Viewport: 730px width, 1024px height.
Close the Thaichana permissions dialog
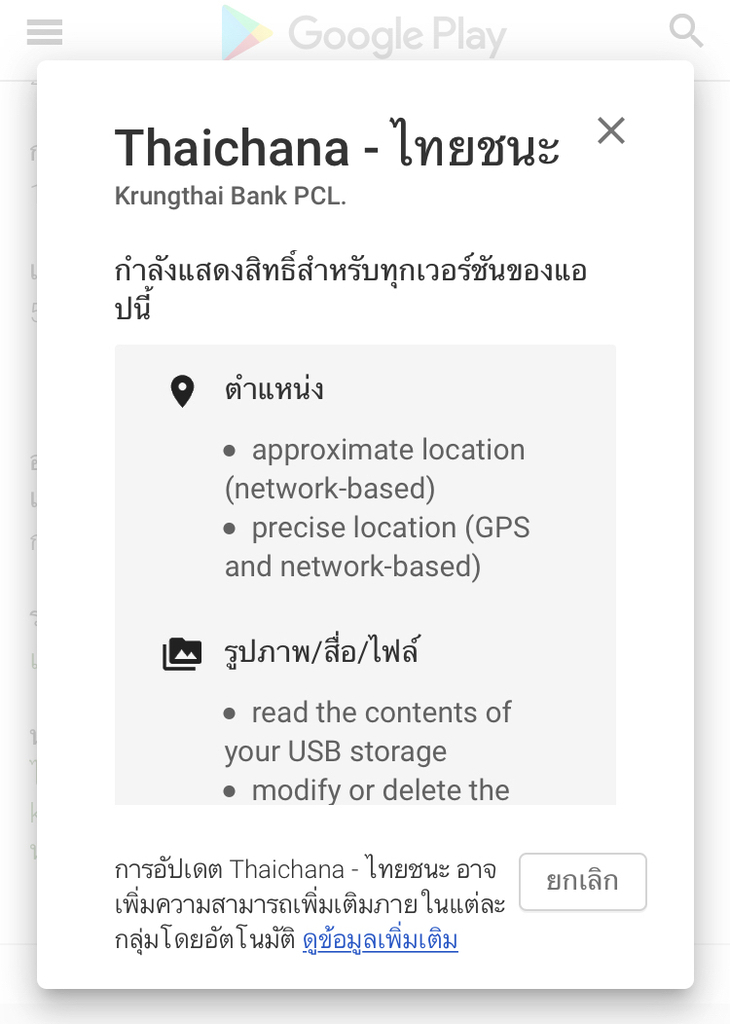pos(610,130)
